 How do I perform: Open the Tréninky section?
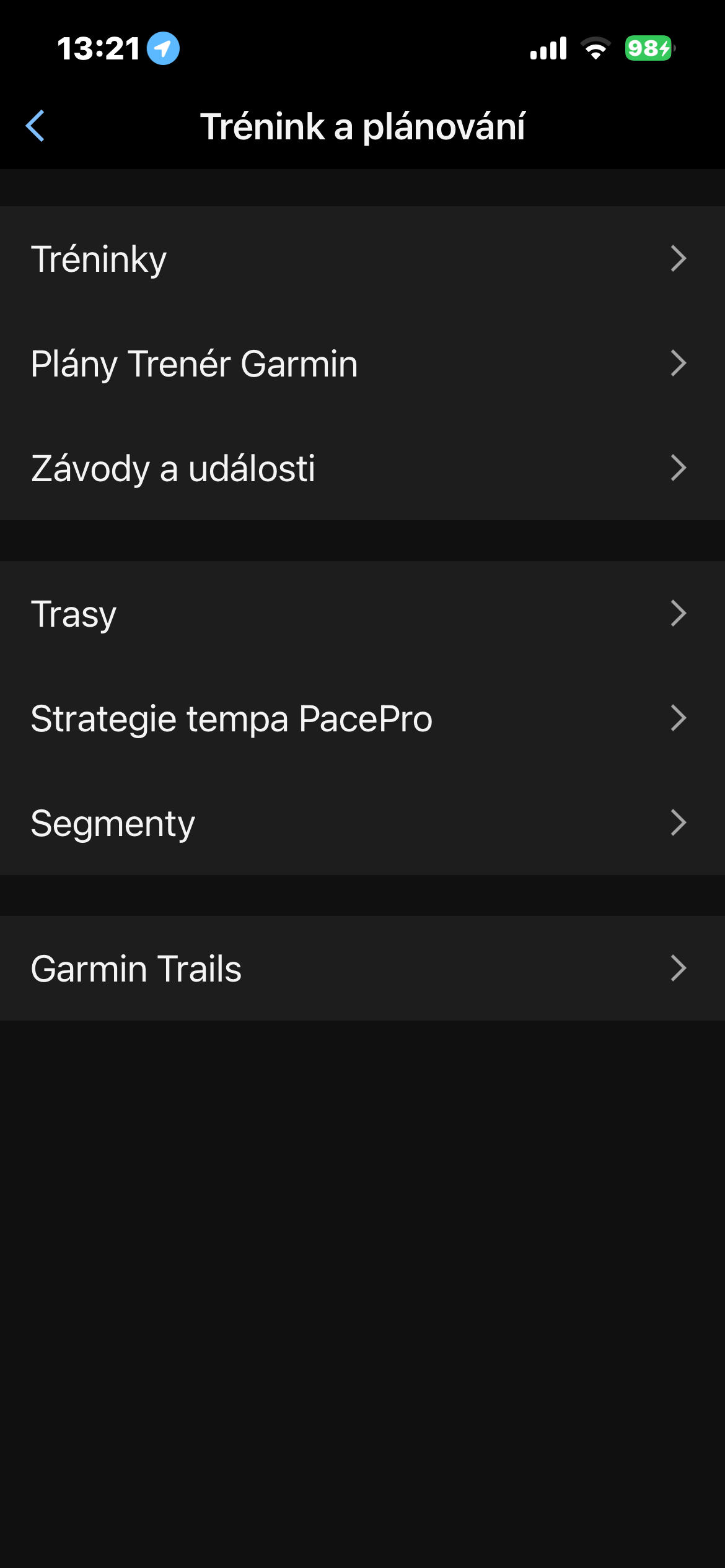[362, 259]
